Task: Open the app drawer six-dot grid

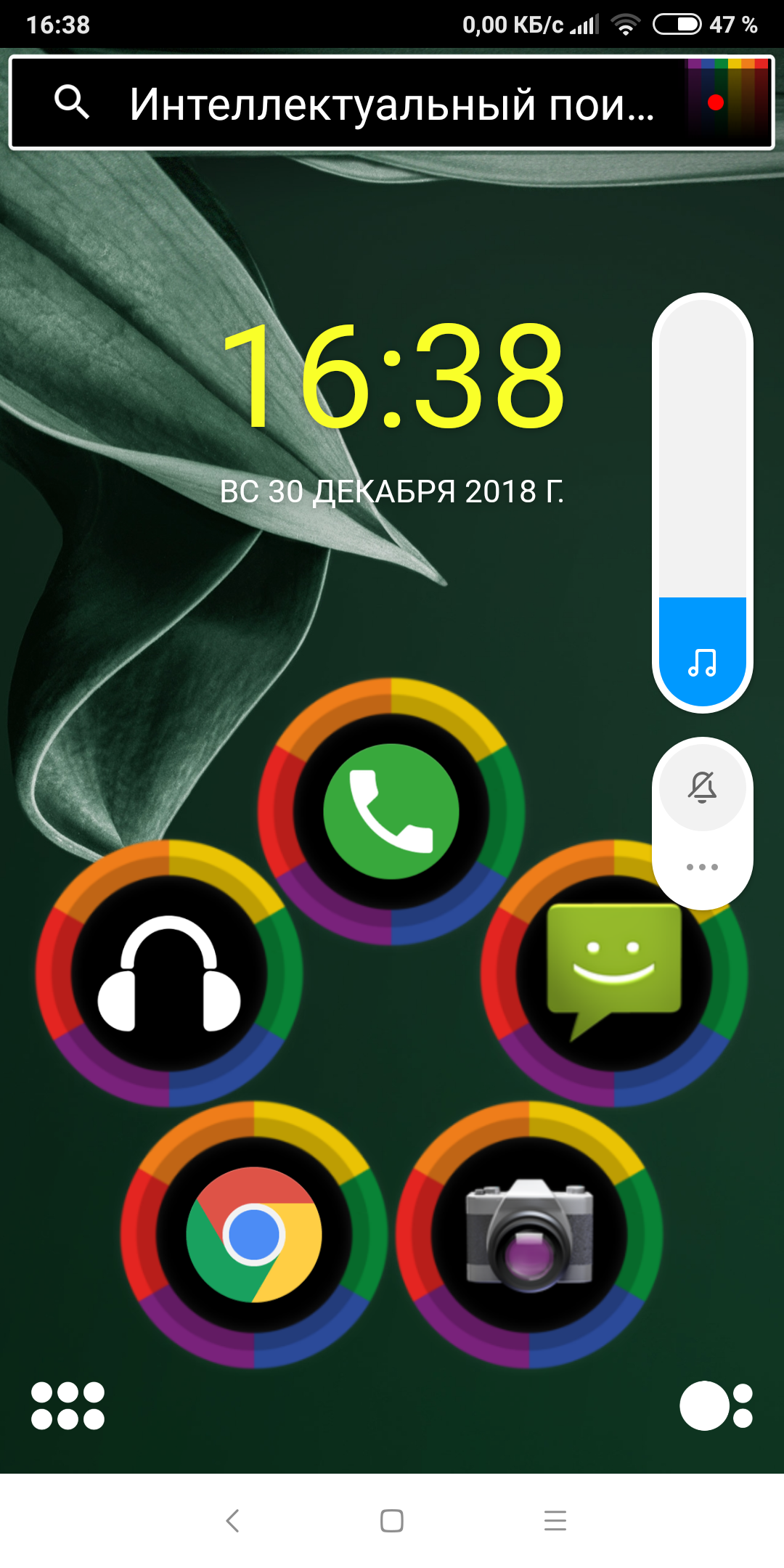Action: coord(68,1405)
